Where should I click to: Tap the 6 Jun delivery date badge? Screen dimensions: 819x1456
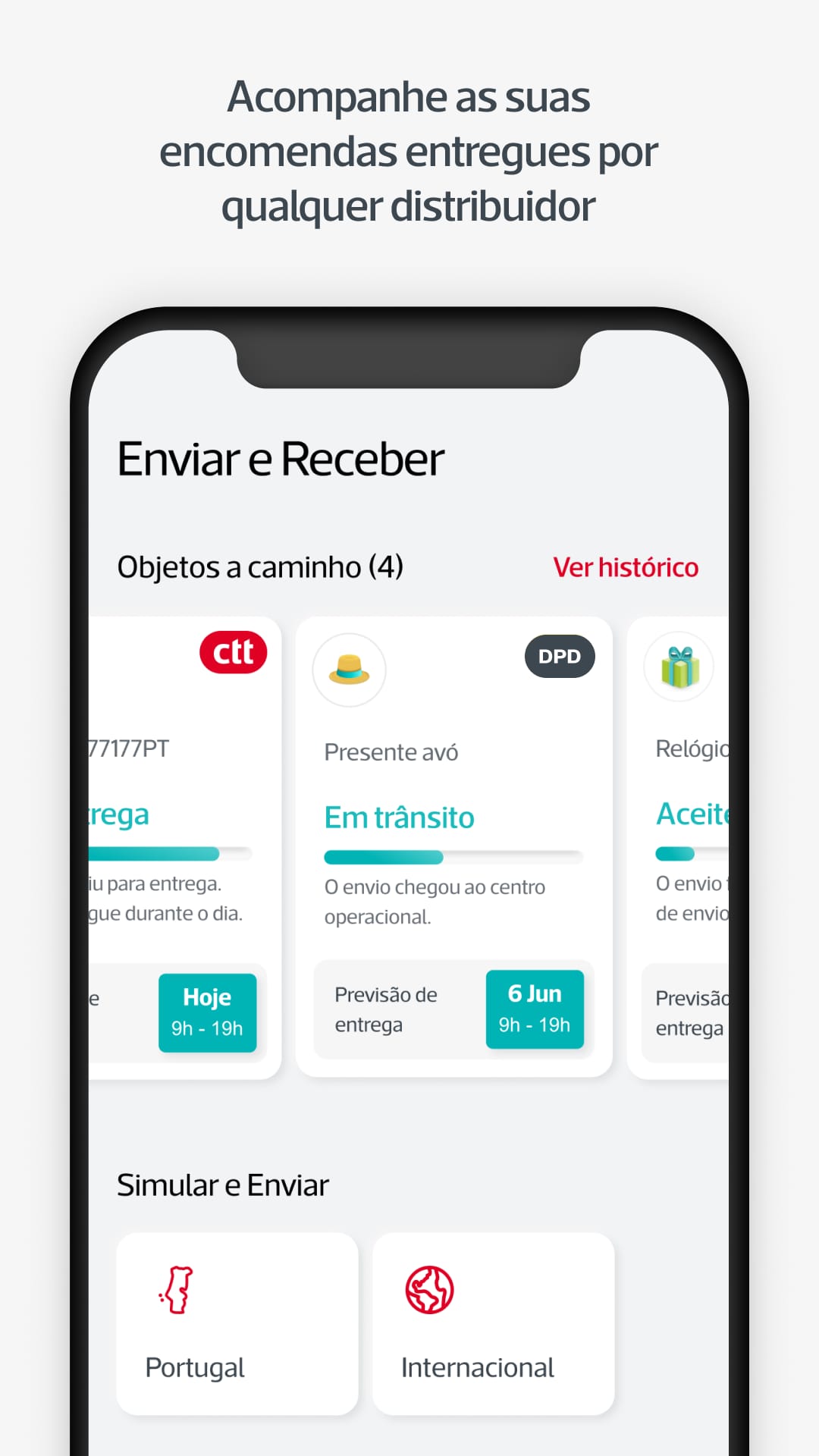click(x=535, y=1009)
